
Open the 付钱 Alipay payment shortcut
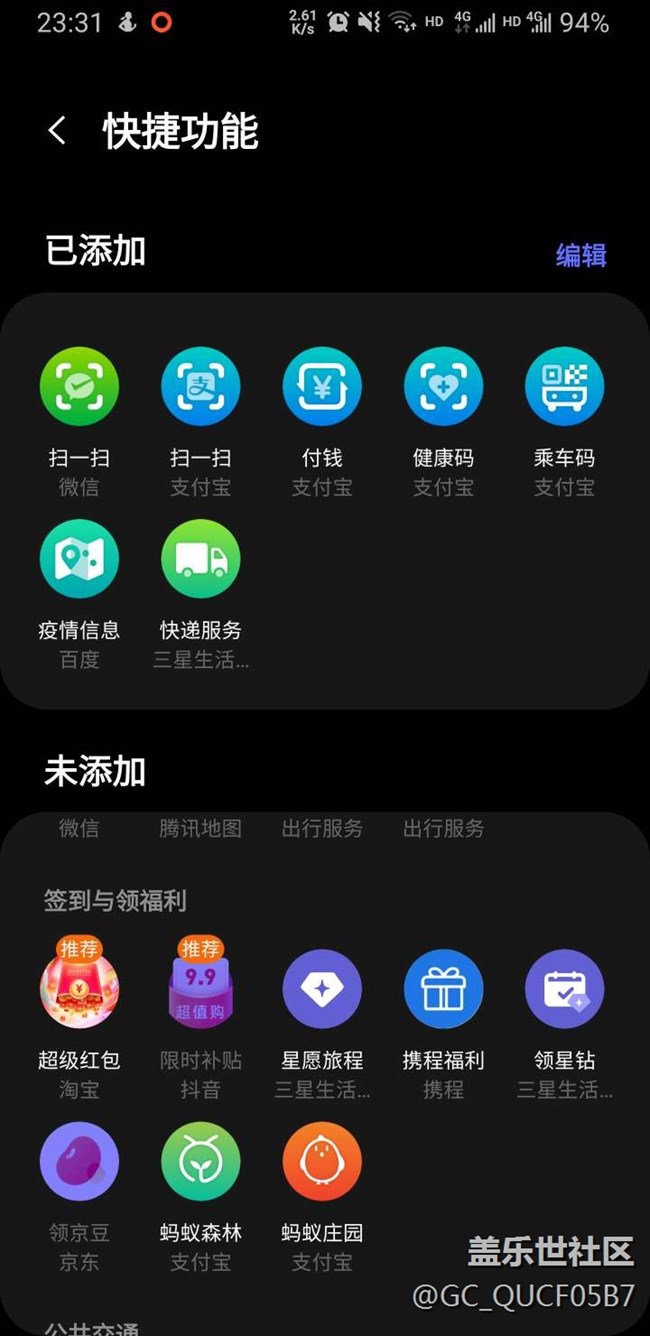pyautogui.click(x=322, y=387)
